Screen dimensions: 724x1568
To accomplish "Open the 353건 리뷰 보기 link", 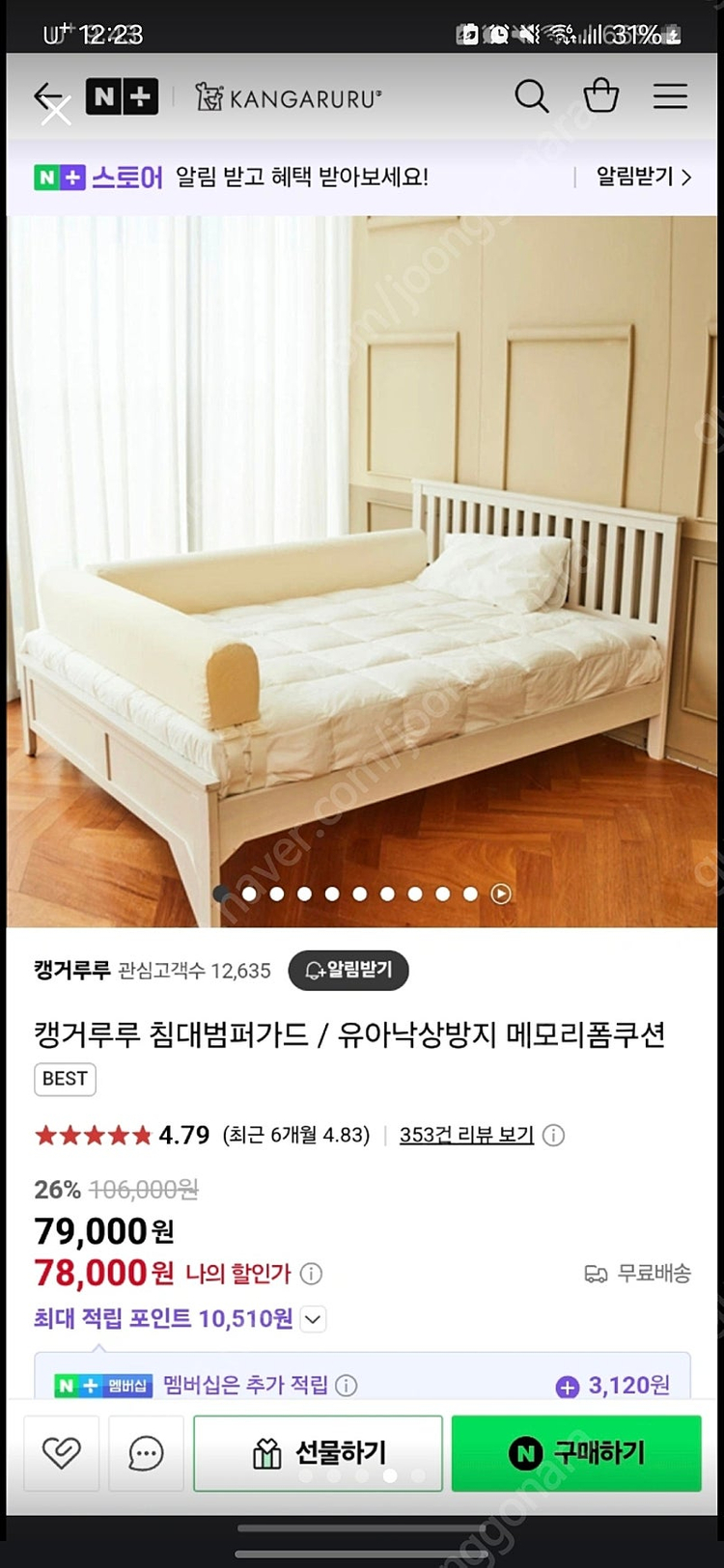I will point(467,1135).
